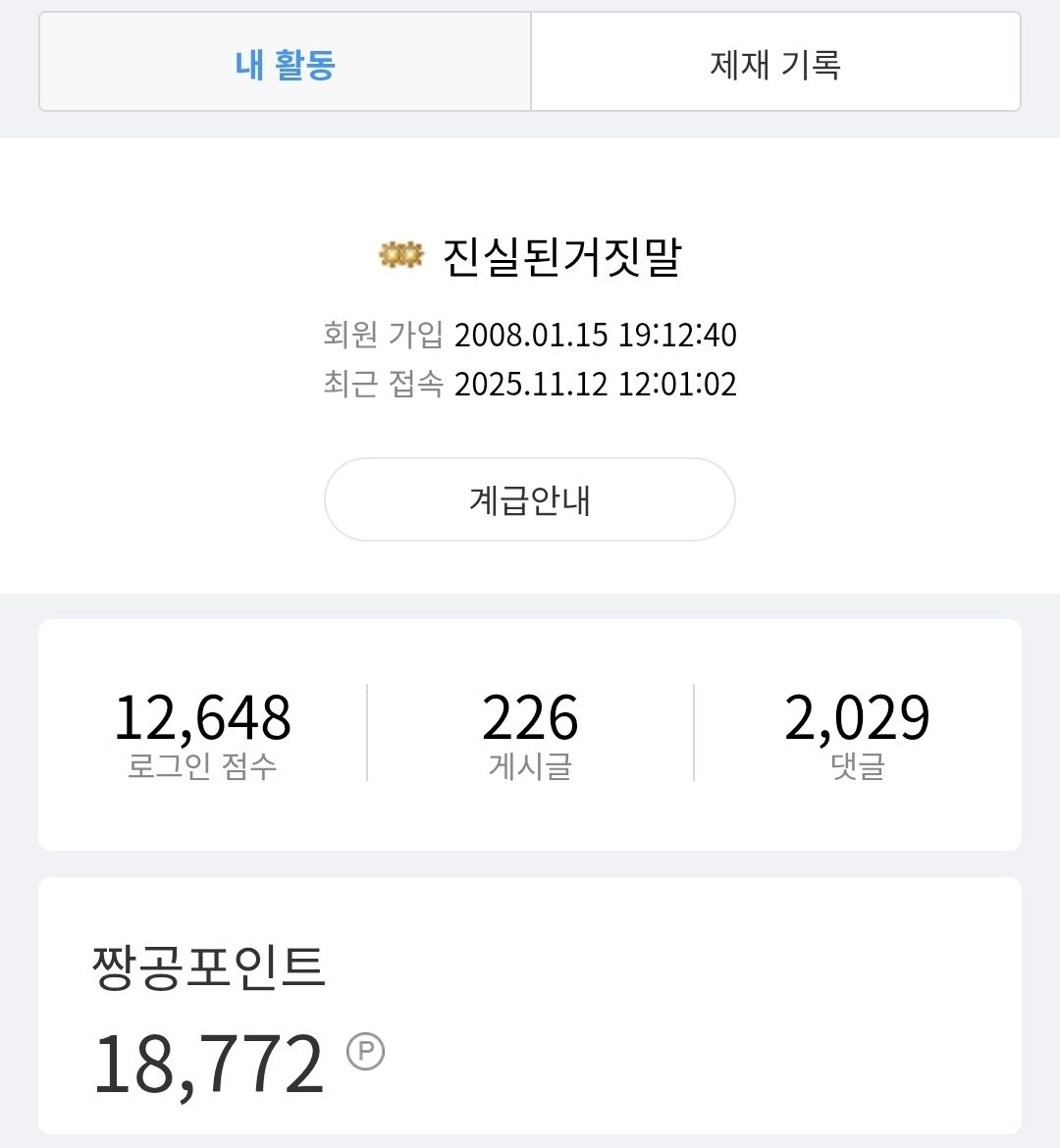Open the 제재 기록 tab
Image resolution: width=1060 pixels, height=1148 pixels.
pyautogui.click(x=775, y=64)
